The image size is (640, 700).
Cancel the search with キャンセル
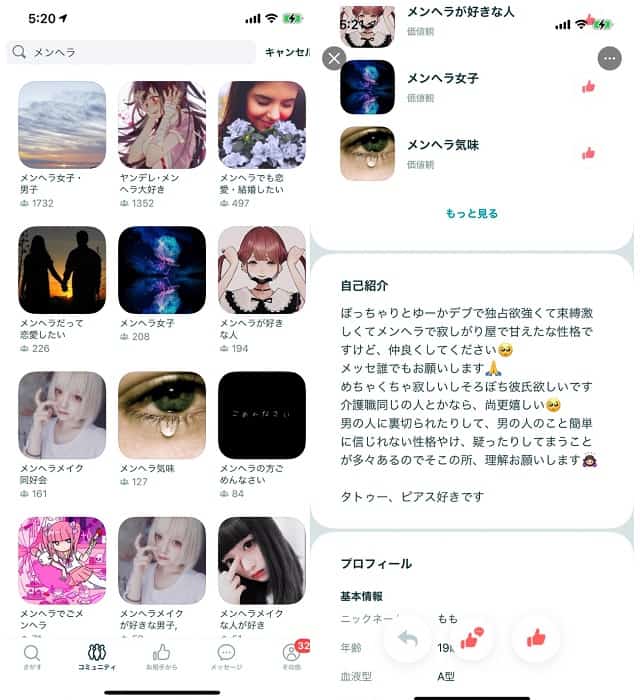click(x=287, y=52)
